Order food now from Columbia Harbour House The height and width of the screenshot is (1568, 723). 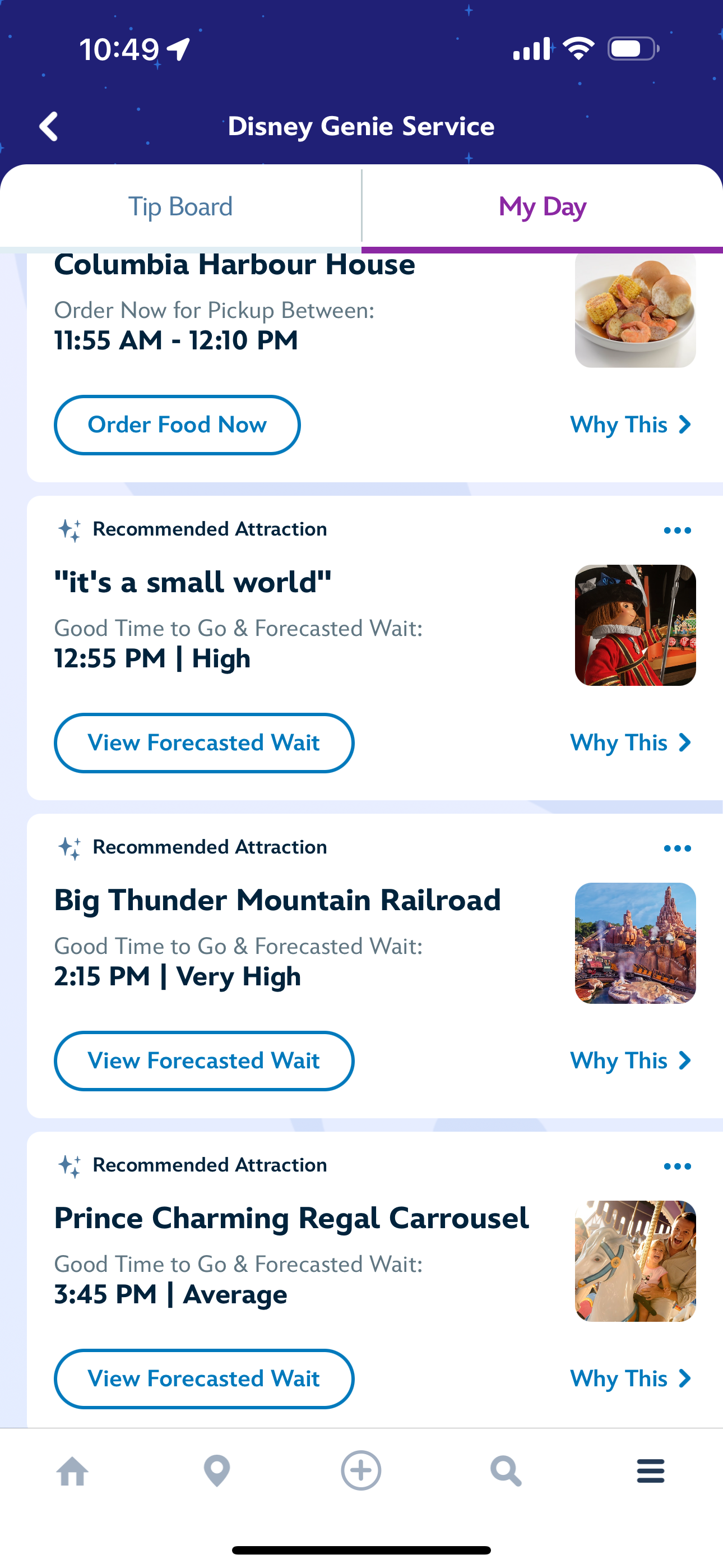click(177, 425)
